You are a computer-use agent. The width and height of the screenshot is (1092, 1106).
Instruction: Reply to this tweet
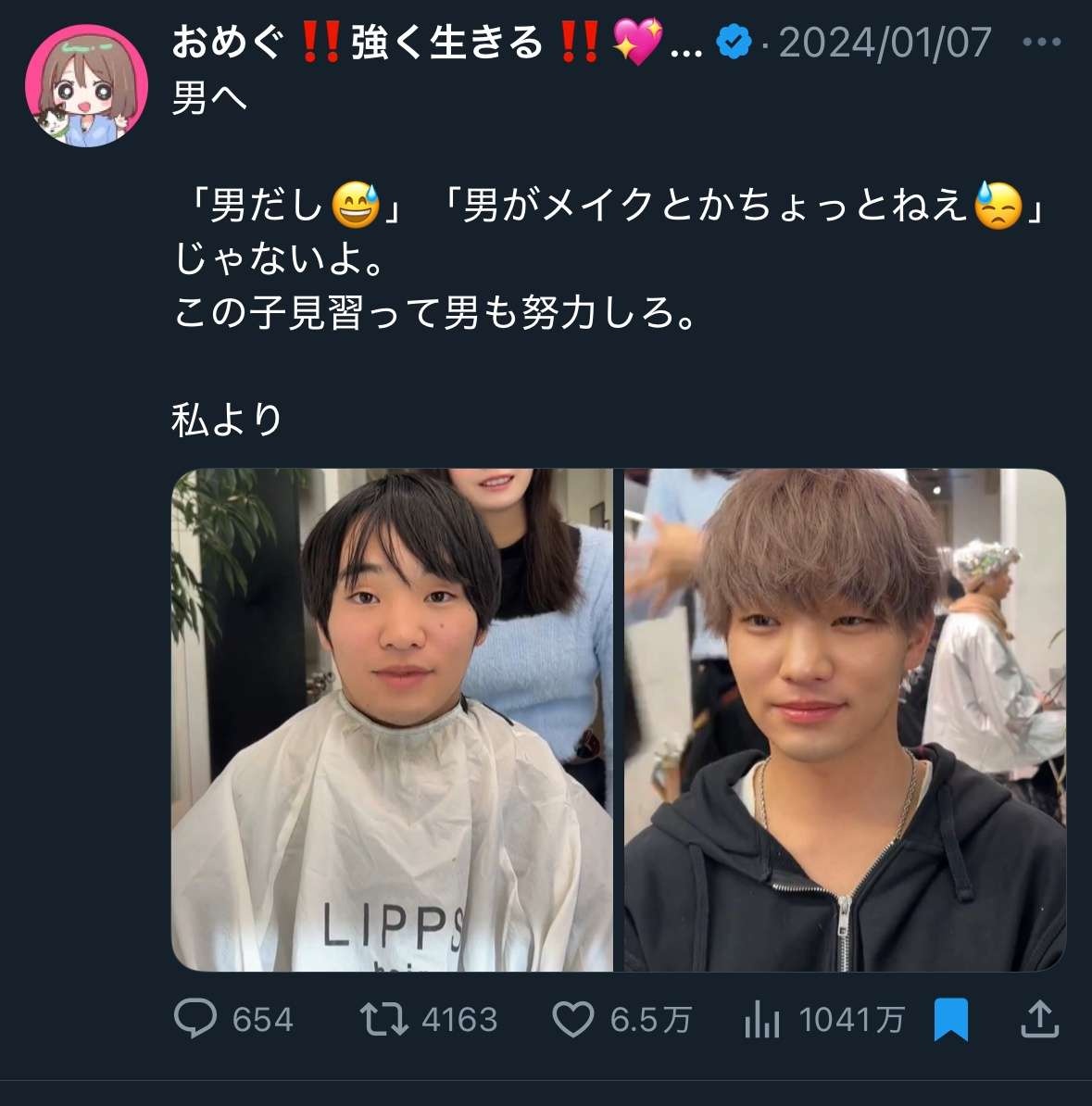[195, 1019]
